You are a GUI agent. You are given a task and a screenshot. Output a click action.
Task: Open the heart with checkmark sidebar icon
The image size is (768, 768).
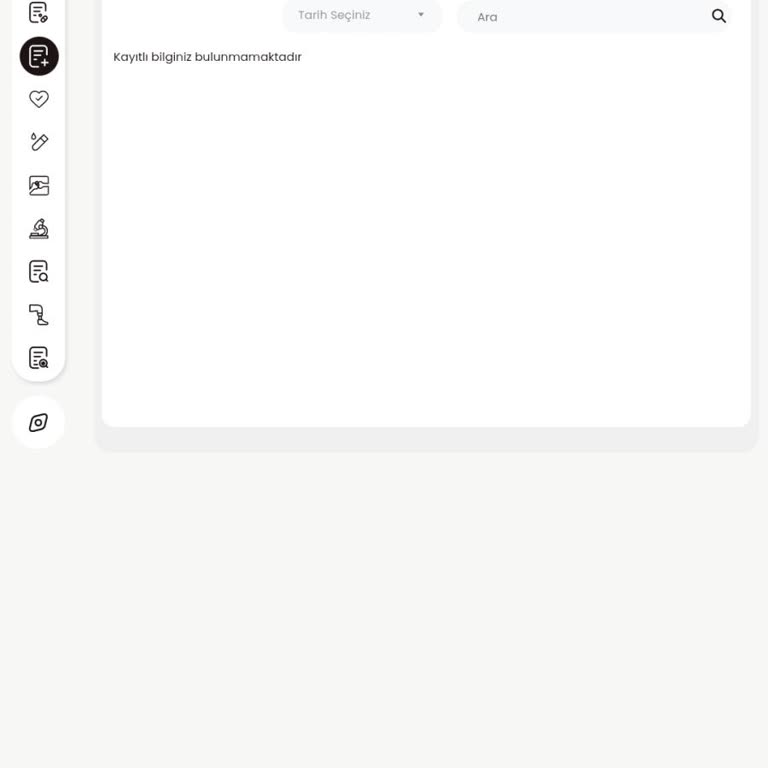39,99
